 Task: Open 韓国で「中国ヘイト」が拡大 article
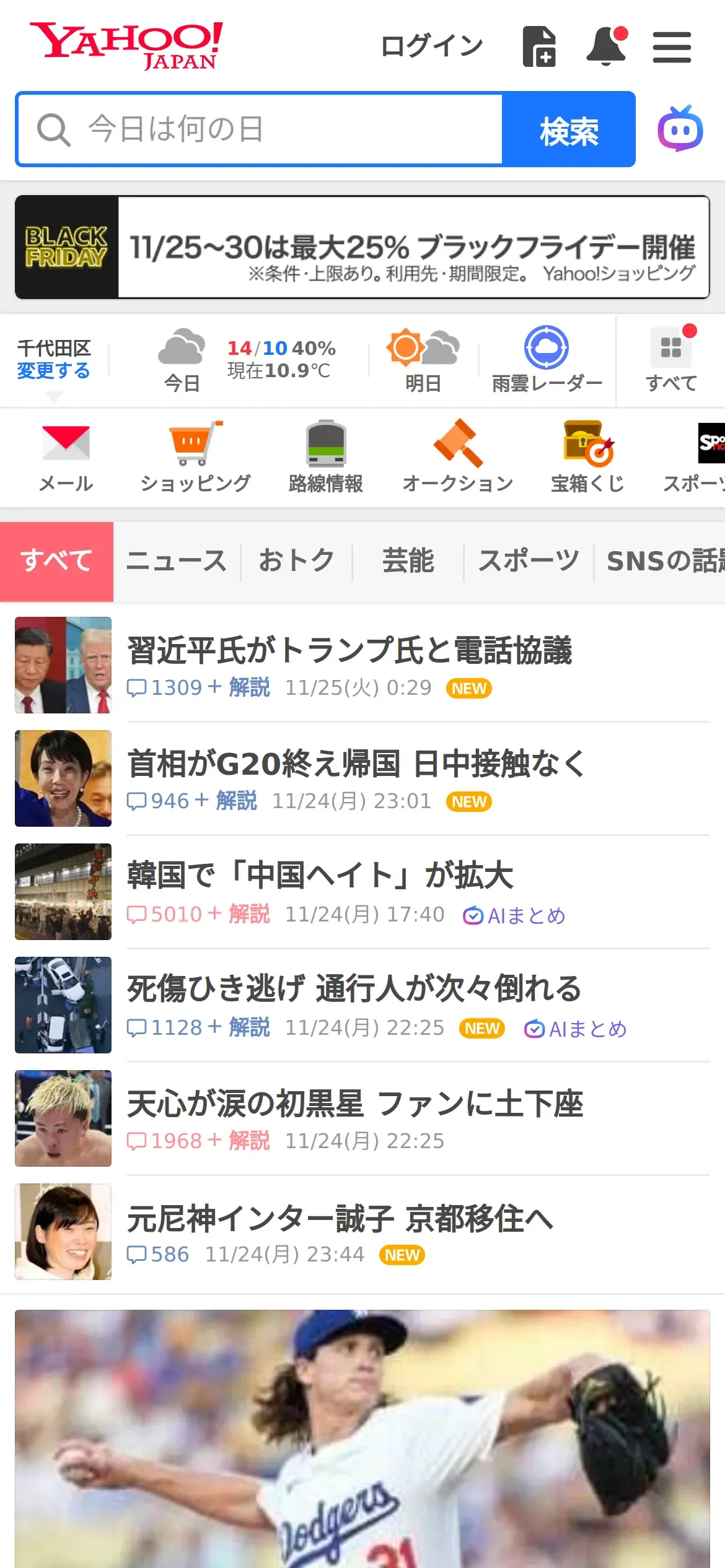[x=320, y=876]
